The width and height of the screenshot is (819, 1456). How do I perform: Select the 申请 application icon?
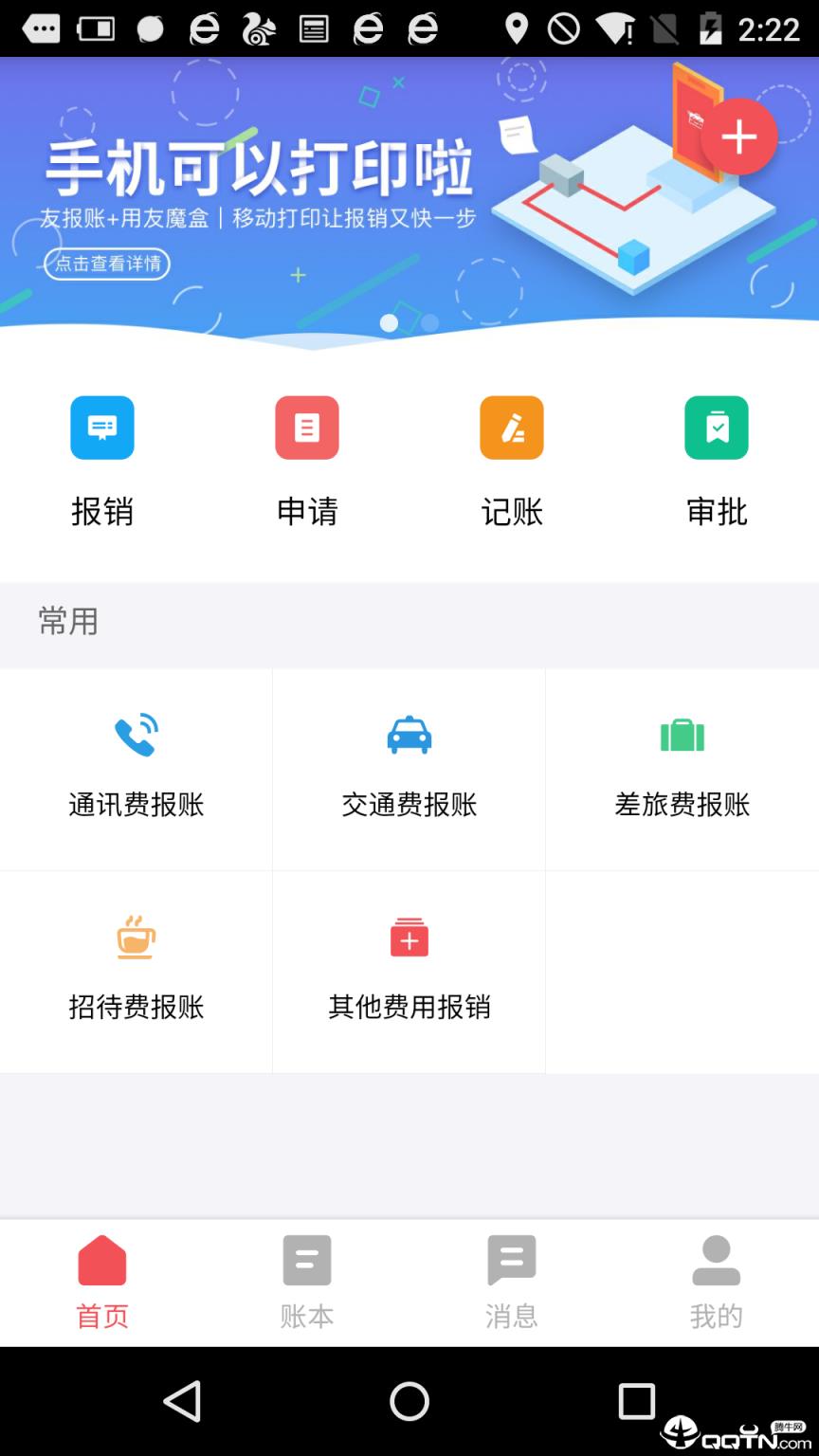(x=306, y=428)
